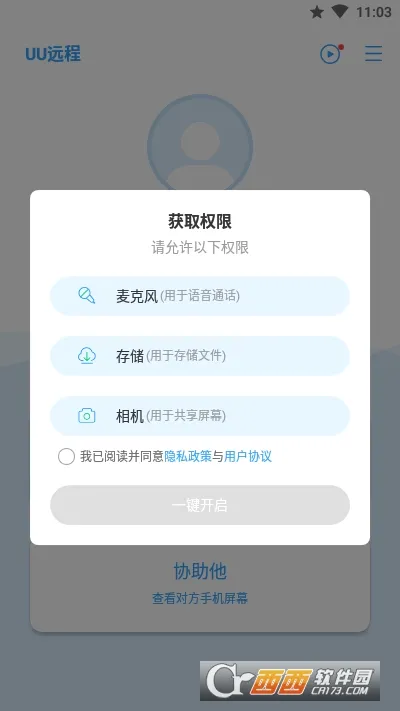Select the 相机 permission row
This screenshot has width=400, height=711.
point(200,416)
